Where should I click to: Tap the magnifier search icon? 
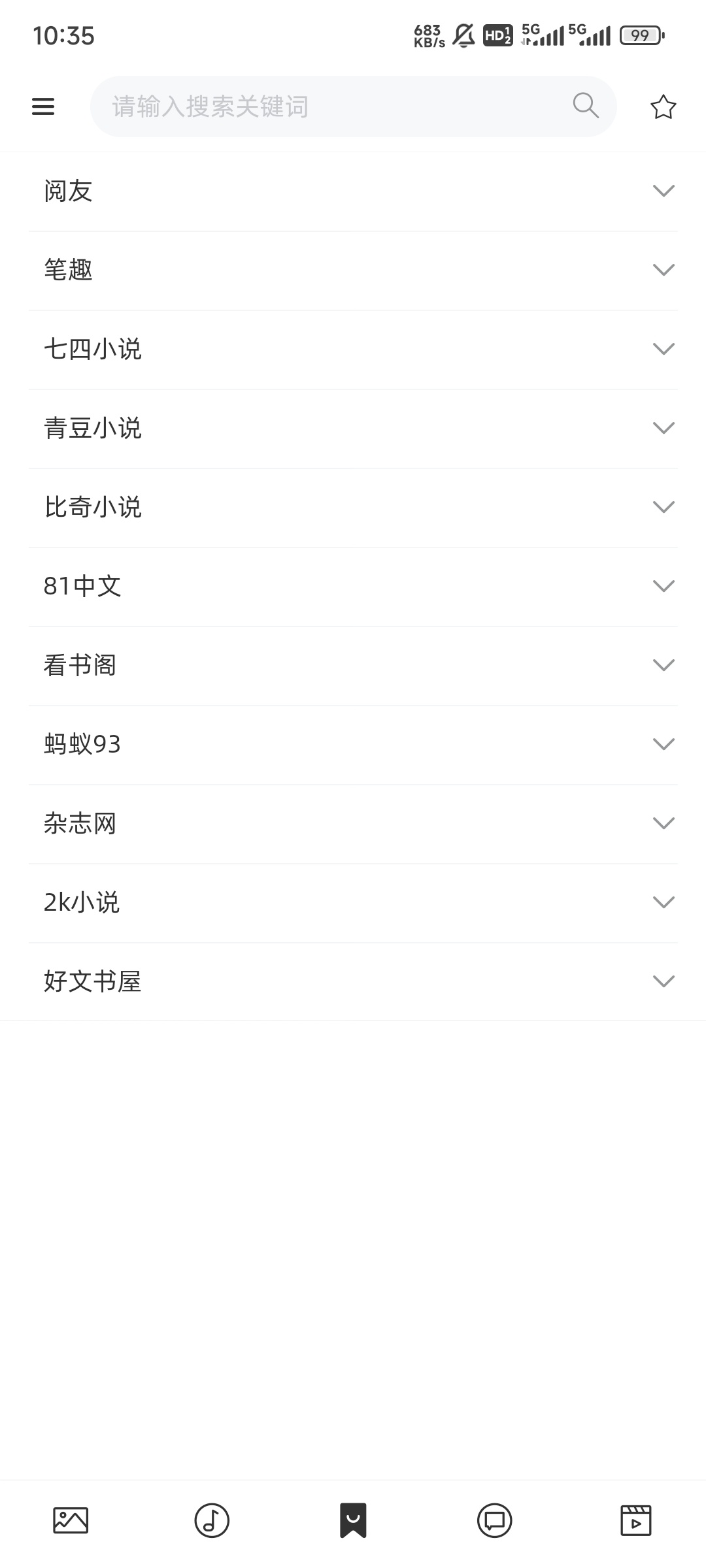(585, 105)
